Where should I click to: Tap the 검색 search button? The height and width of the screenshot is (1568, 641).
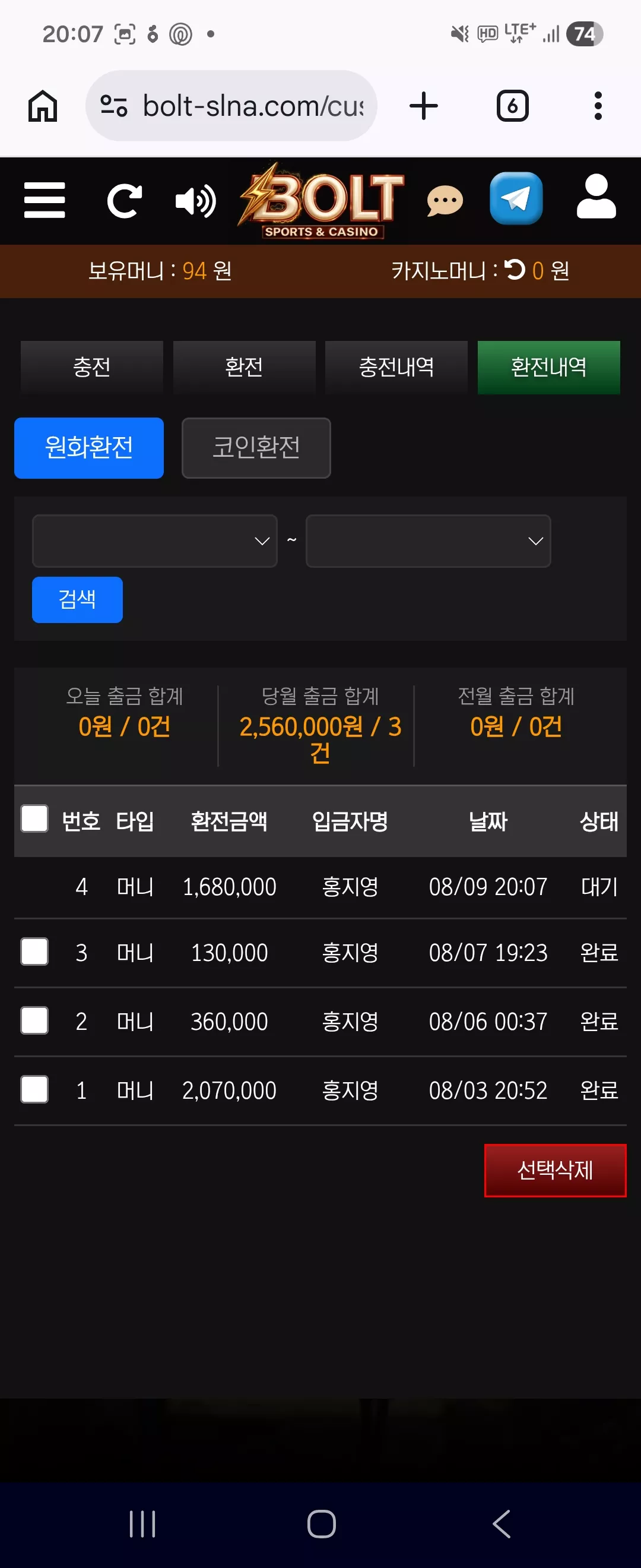coord(77,599)
